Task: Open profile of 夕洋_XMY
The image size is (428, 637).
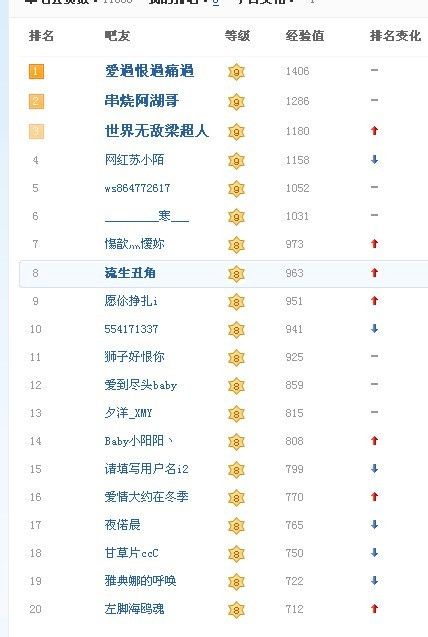Action: 128,413
